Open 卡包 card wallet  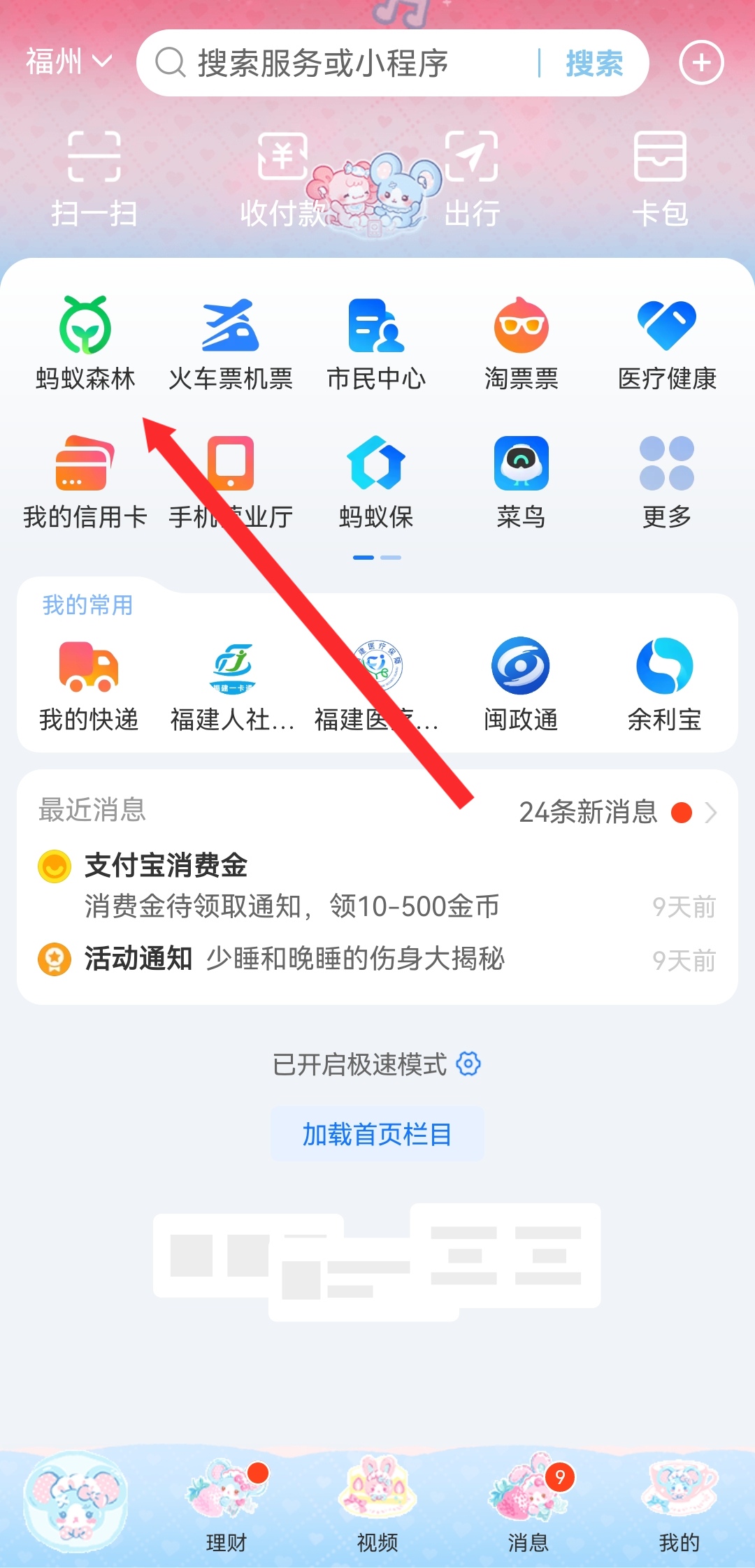tap(660, 178)
